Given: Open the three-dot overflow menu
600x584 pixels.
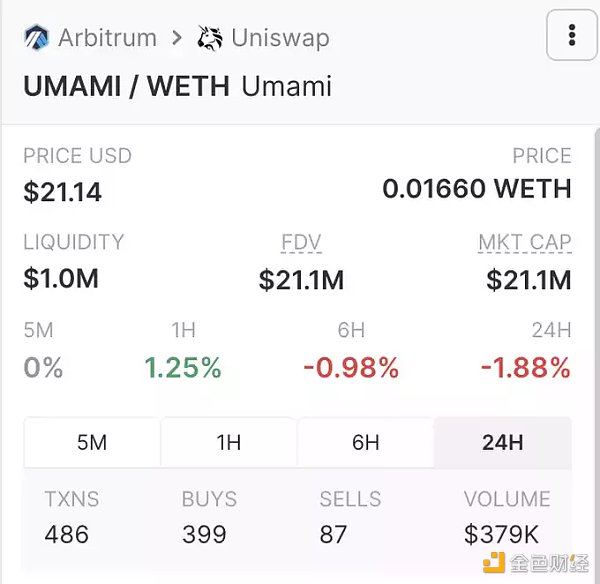Looking at the screenshot, I should (x=571, y=37).
